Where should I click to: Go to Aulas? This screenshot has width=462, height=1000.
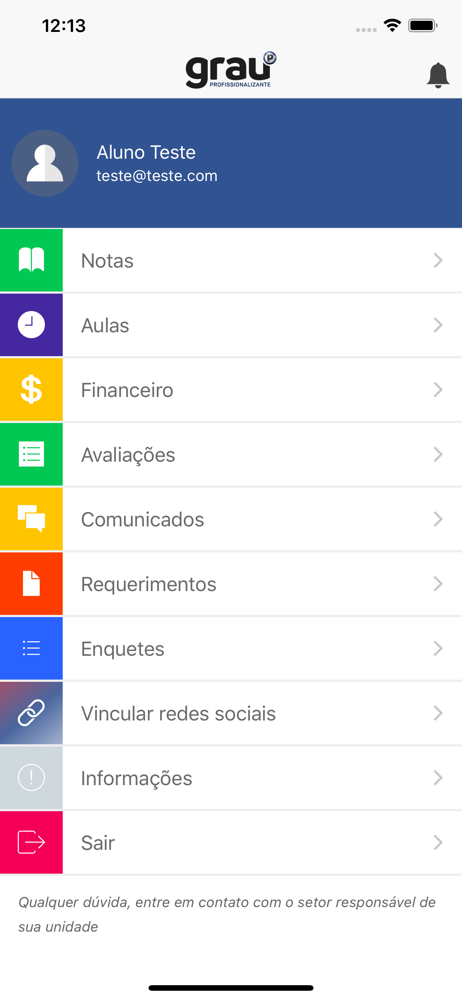(x=231, y=325)
